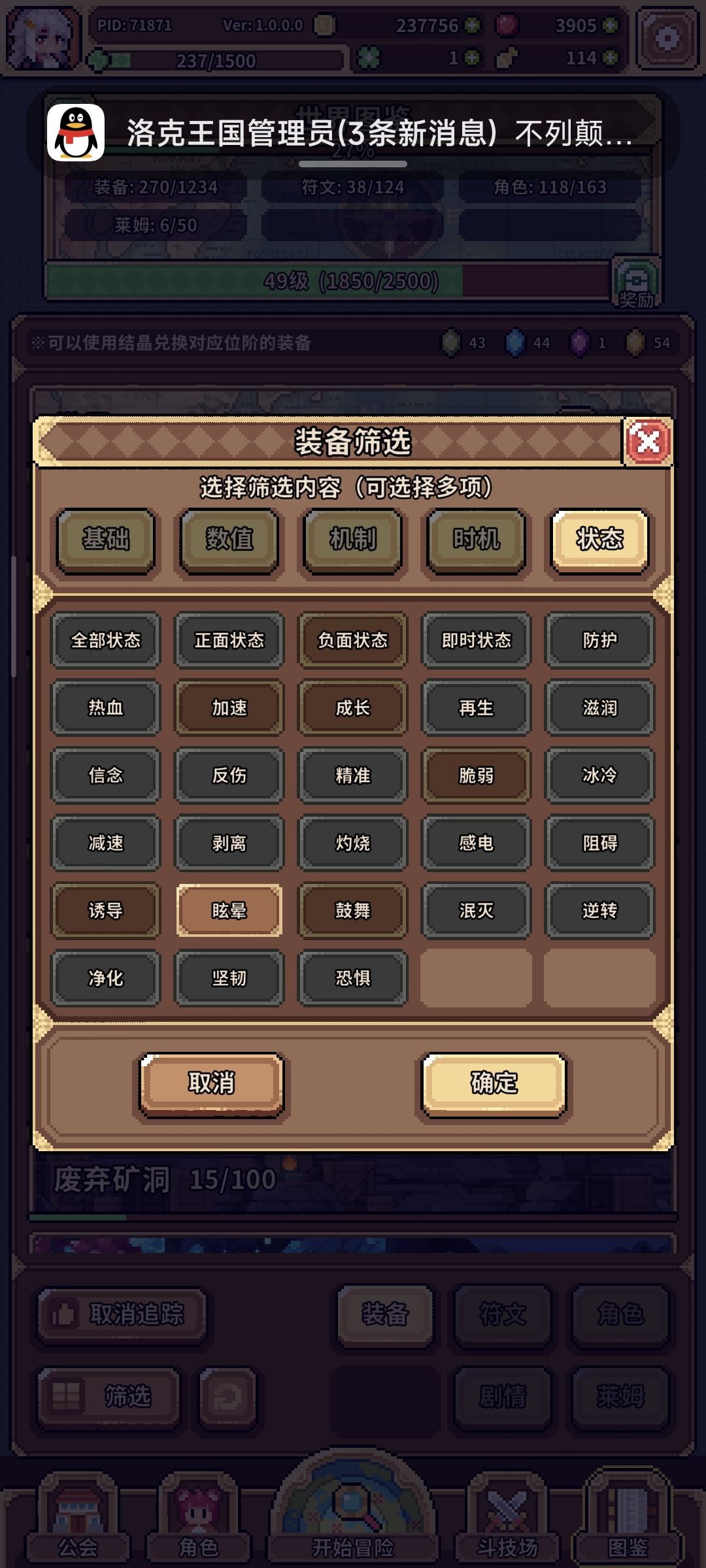Deselect the highlighted 眩晕 status filter

228,910
